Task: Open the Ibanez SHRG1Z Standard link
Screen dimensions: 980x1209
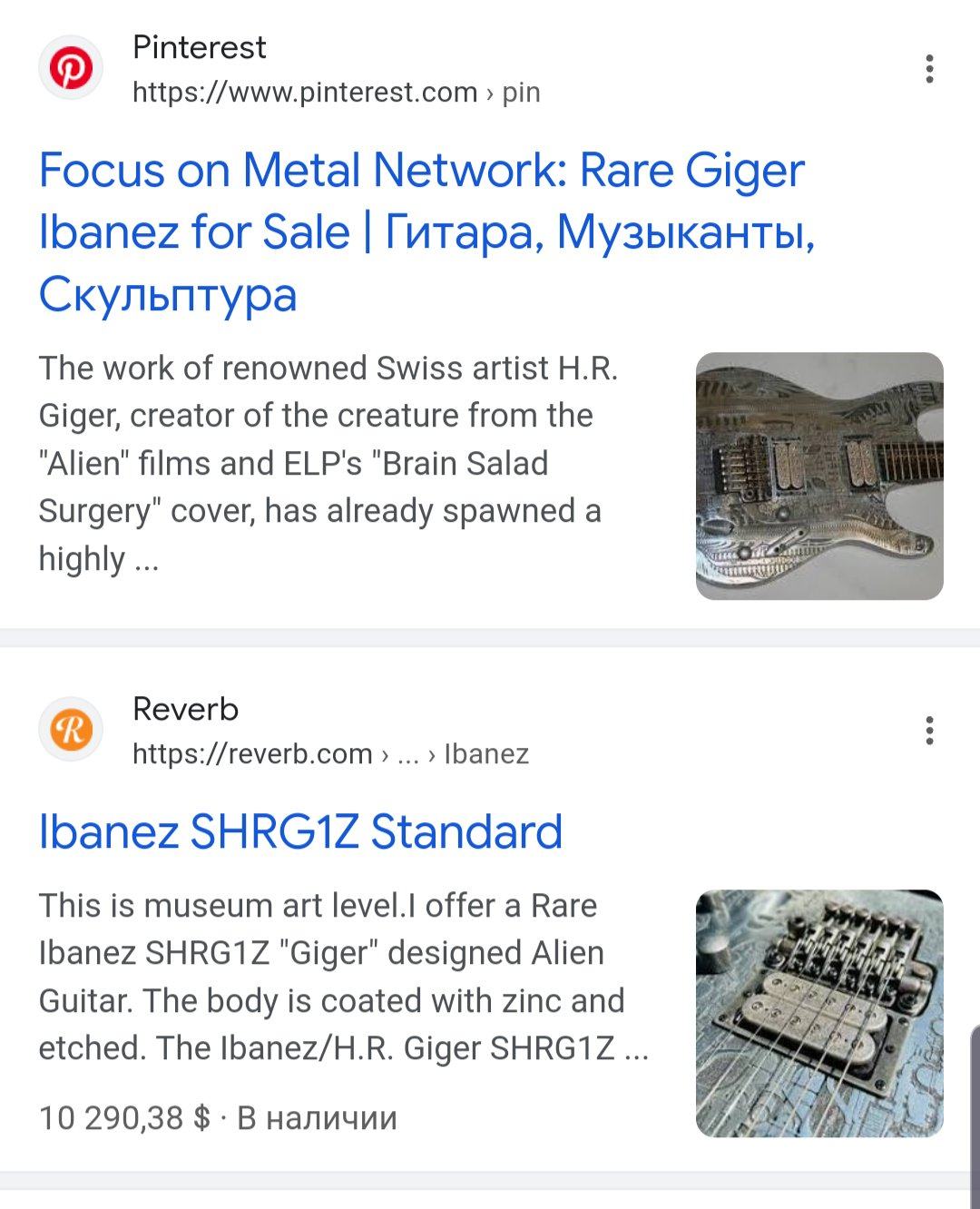Action: 300,831
